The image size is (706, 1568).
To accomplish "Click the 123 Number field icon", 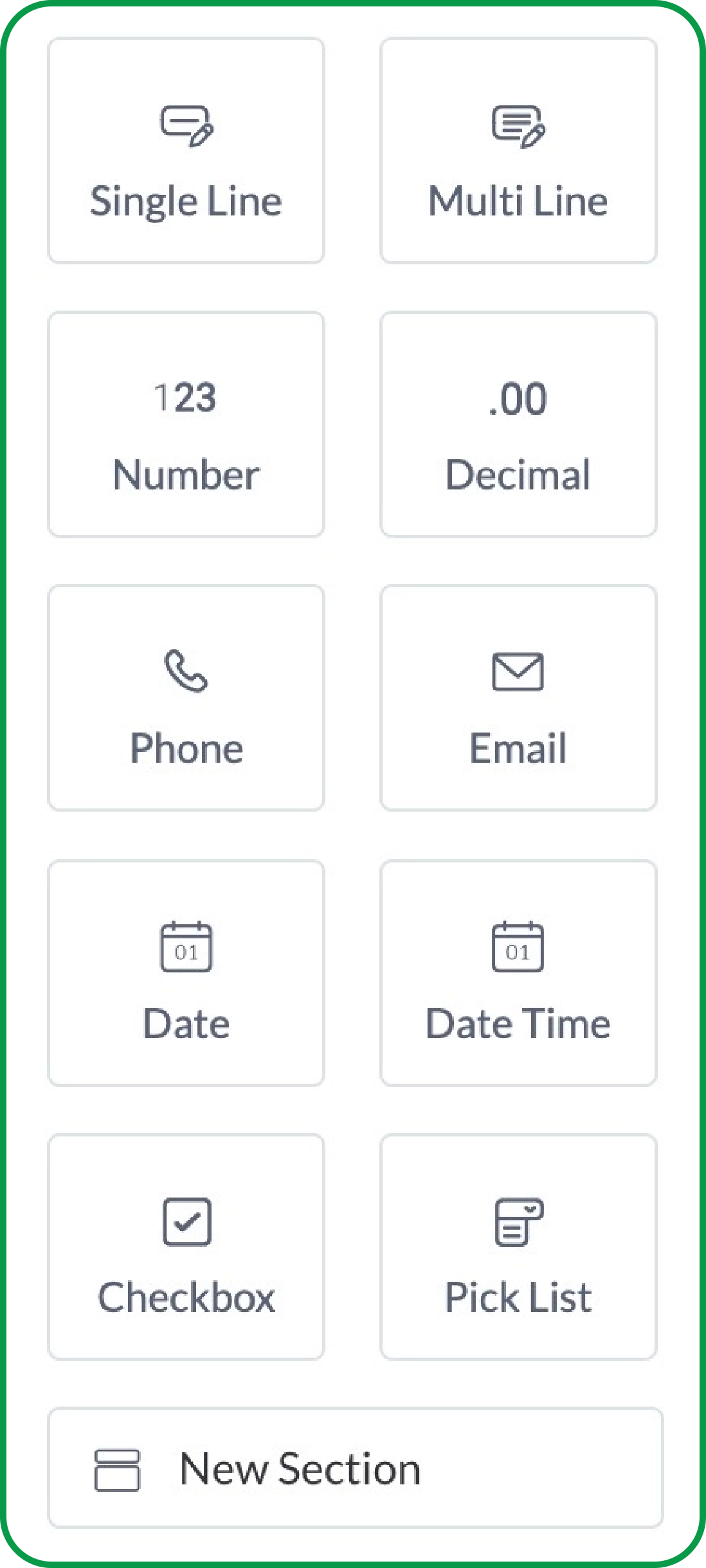I will coord(186,399).
